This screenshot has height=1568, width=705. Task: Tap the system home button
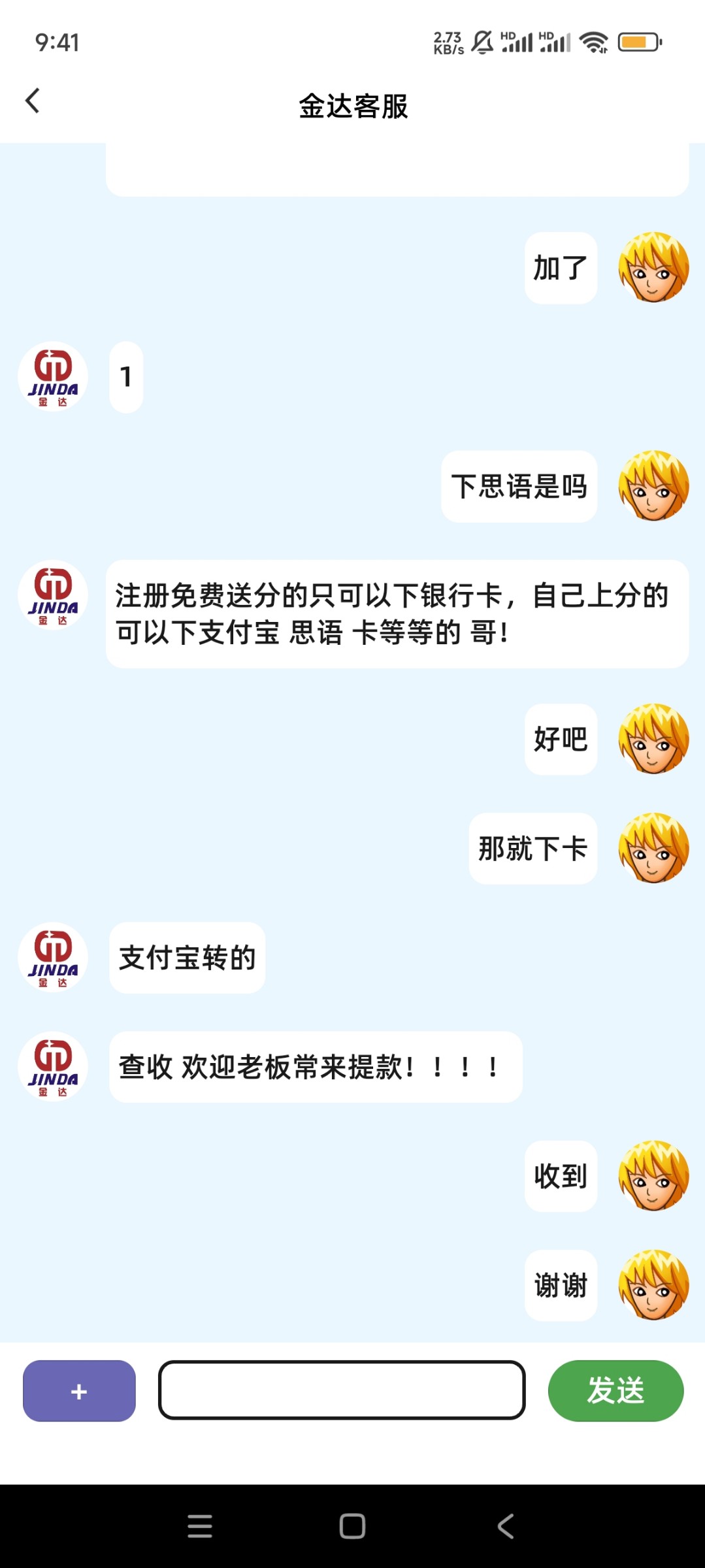click(352, 1526)
